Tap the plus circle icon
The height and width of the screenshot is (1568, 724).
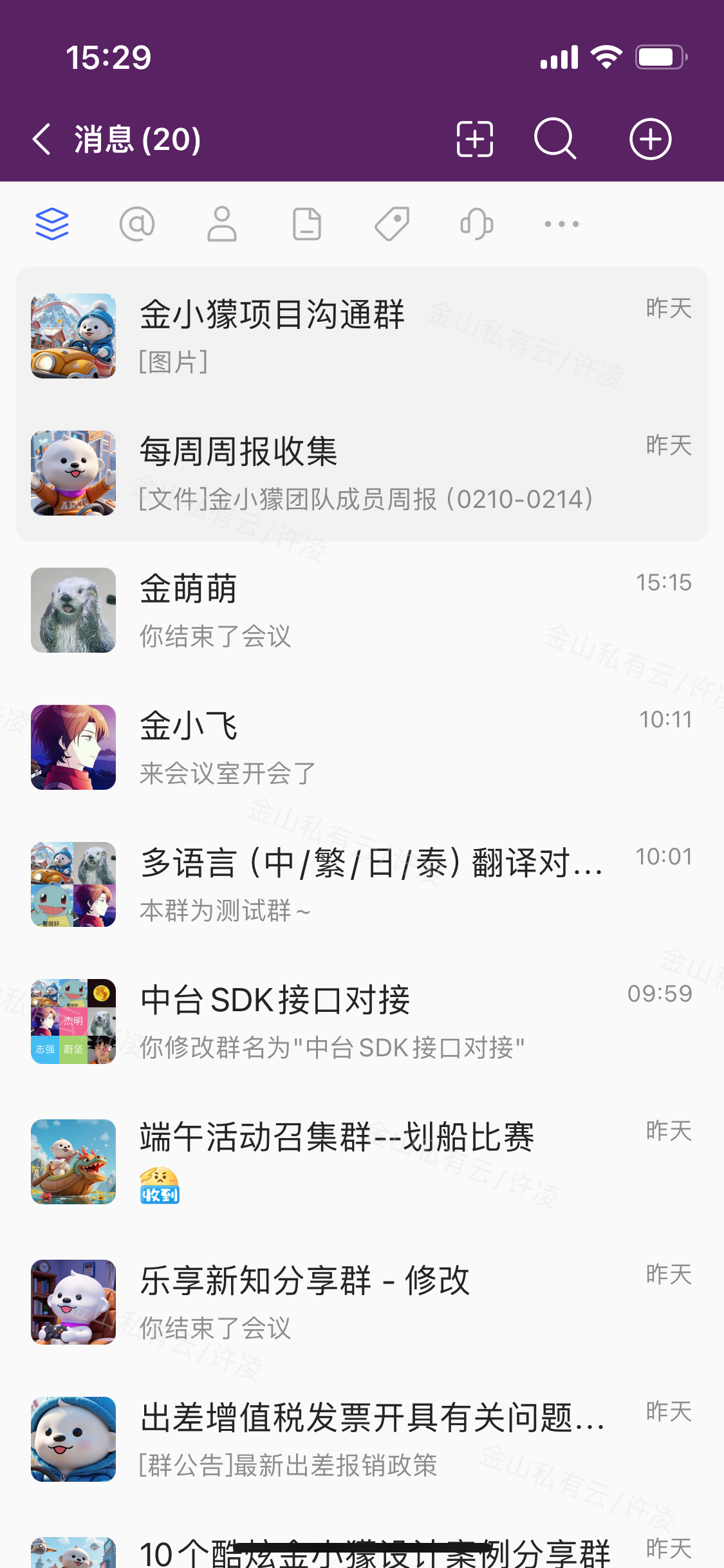650,139
